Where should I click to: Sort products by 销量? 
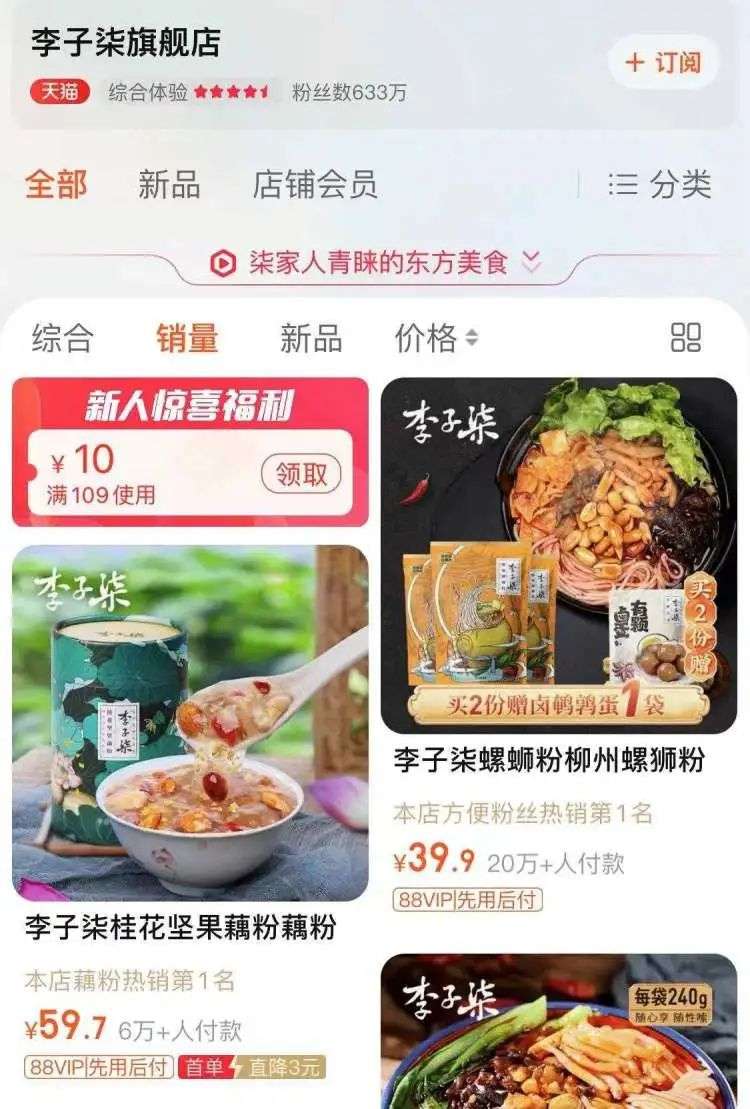[x=187, y=338]
